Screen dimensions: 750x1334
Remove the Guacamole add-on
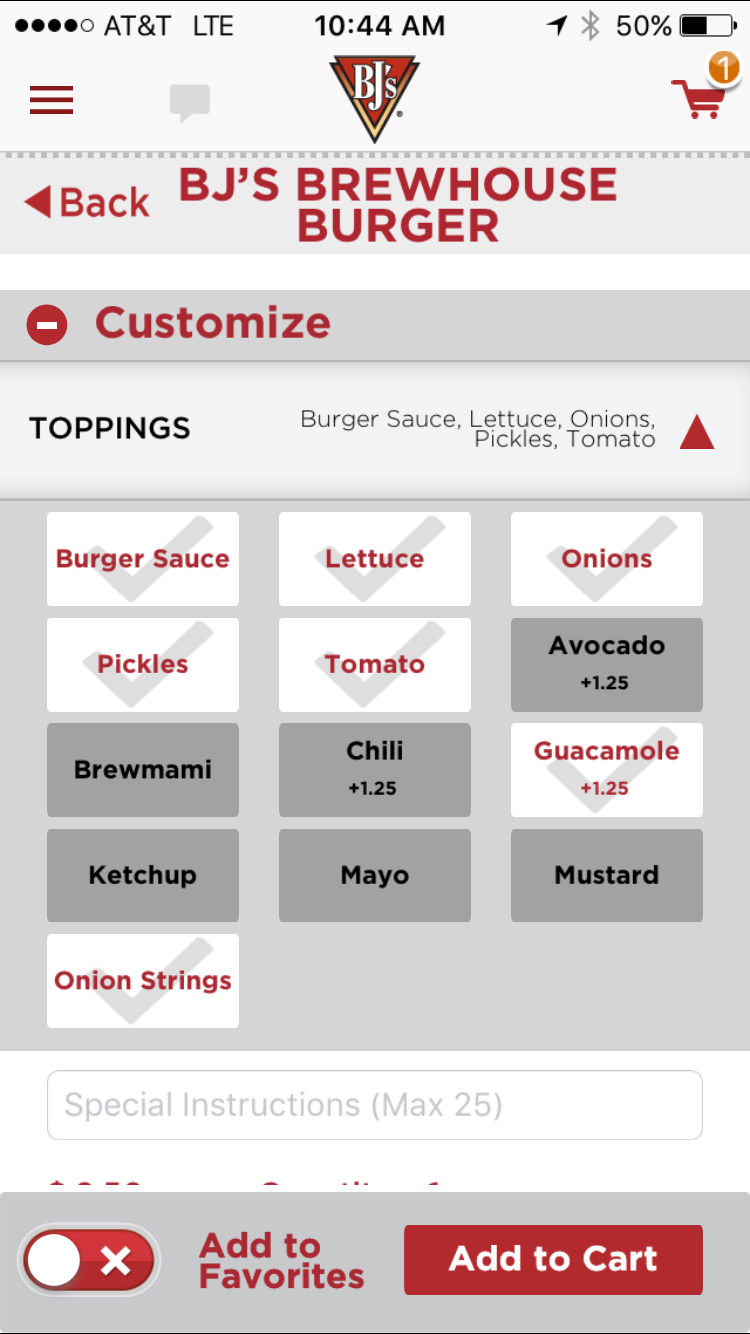[x=607, y=770]
